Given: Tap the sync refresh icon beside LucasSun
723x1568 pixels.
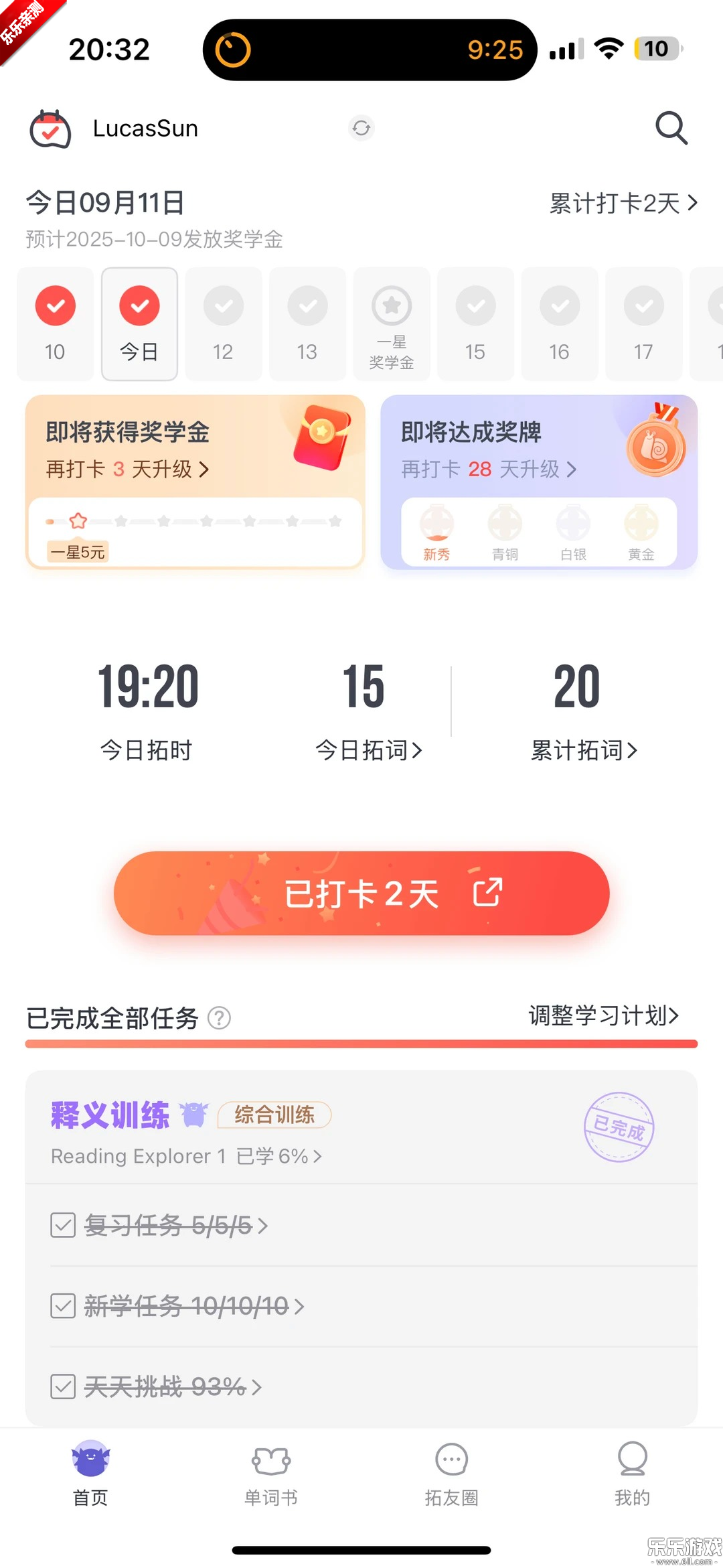Looking at the screenshot, I should click(x=361, y=128).
